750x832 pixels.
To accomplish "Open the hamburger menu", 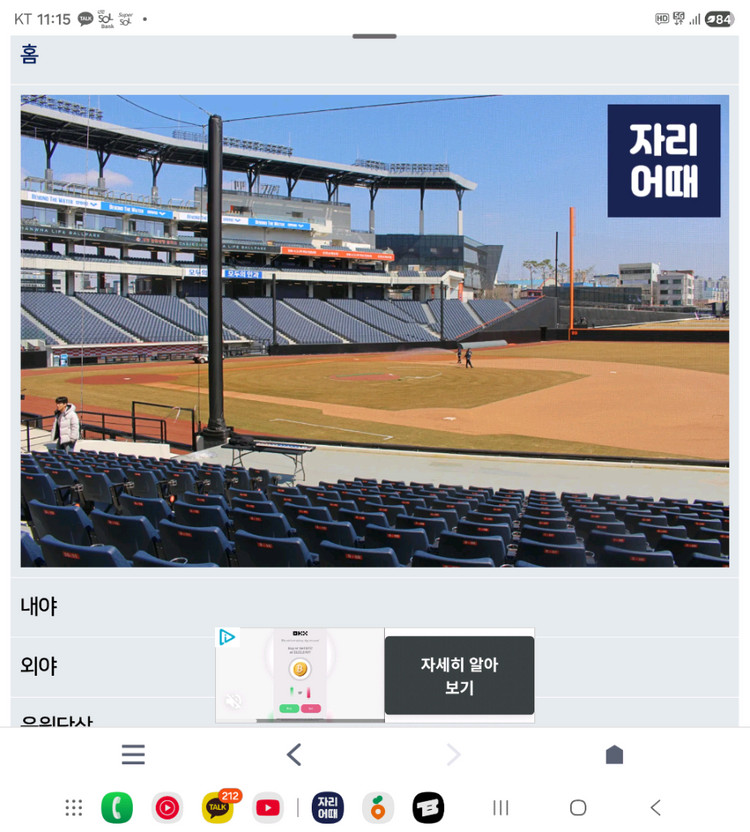I will 133,755.
